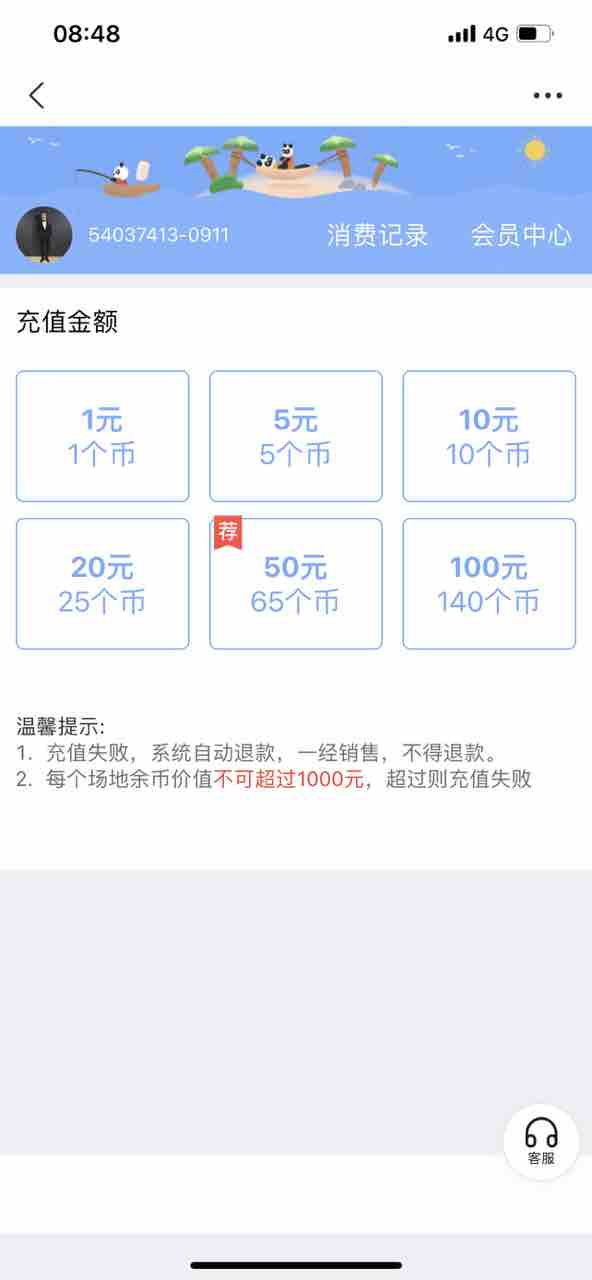Open the three-dot overflow menu
The height and width of the screenshot is (1280, 592).
click(548, 96)
